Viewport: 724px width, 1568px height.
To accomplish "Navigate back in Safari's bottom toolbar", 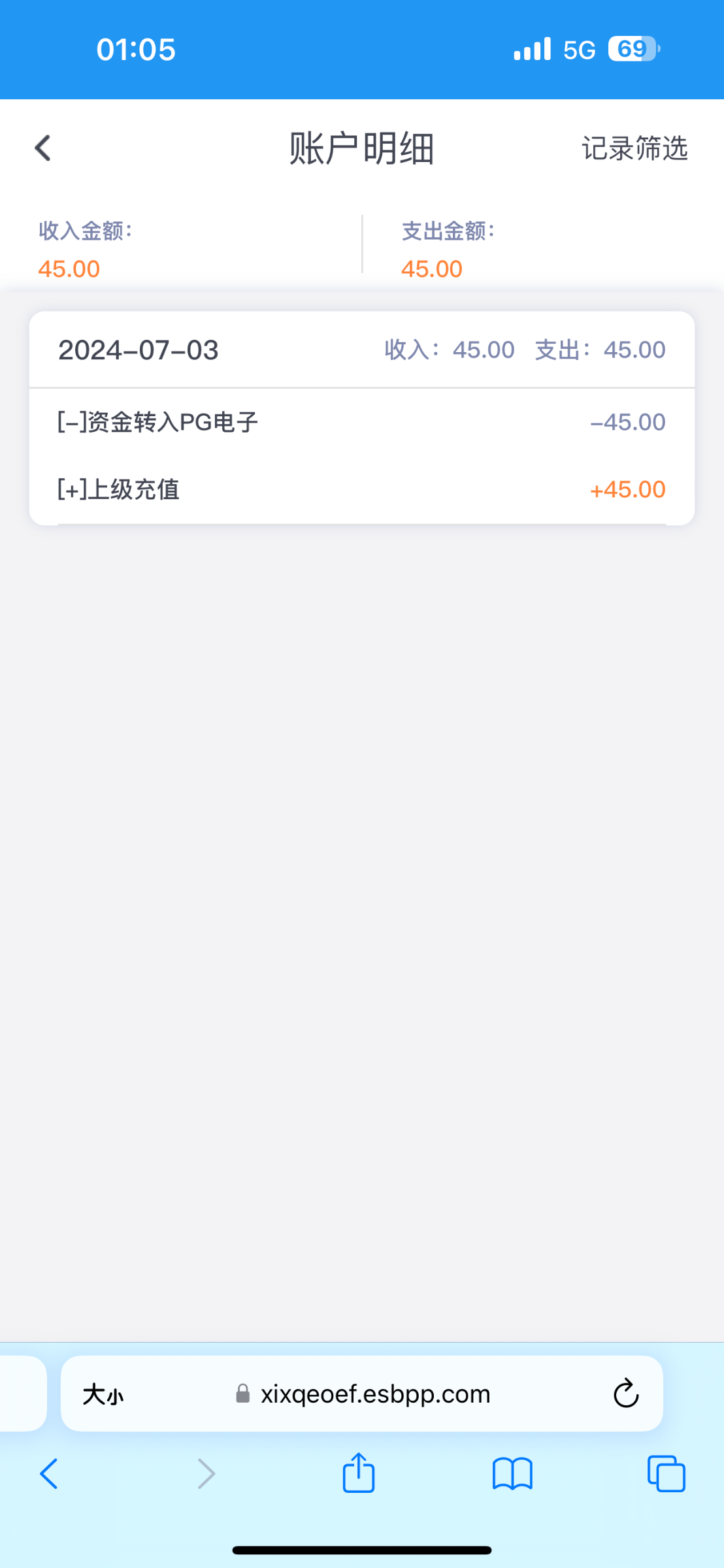I will click(49, 1474).
